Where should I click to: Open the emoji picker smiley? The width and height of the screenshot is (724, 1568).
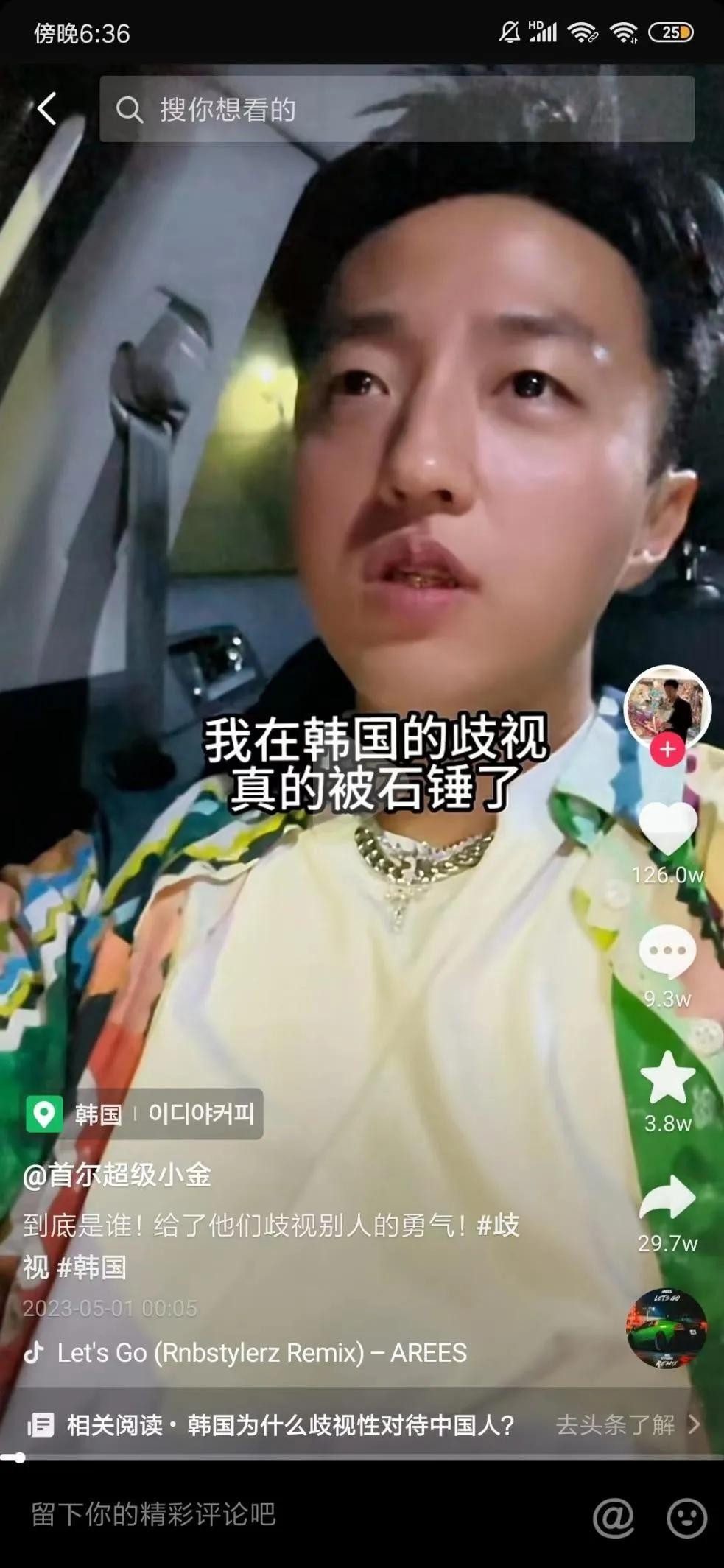point(686,1517)
